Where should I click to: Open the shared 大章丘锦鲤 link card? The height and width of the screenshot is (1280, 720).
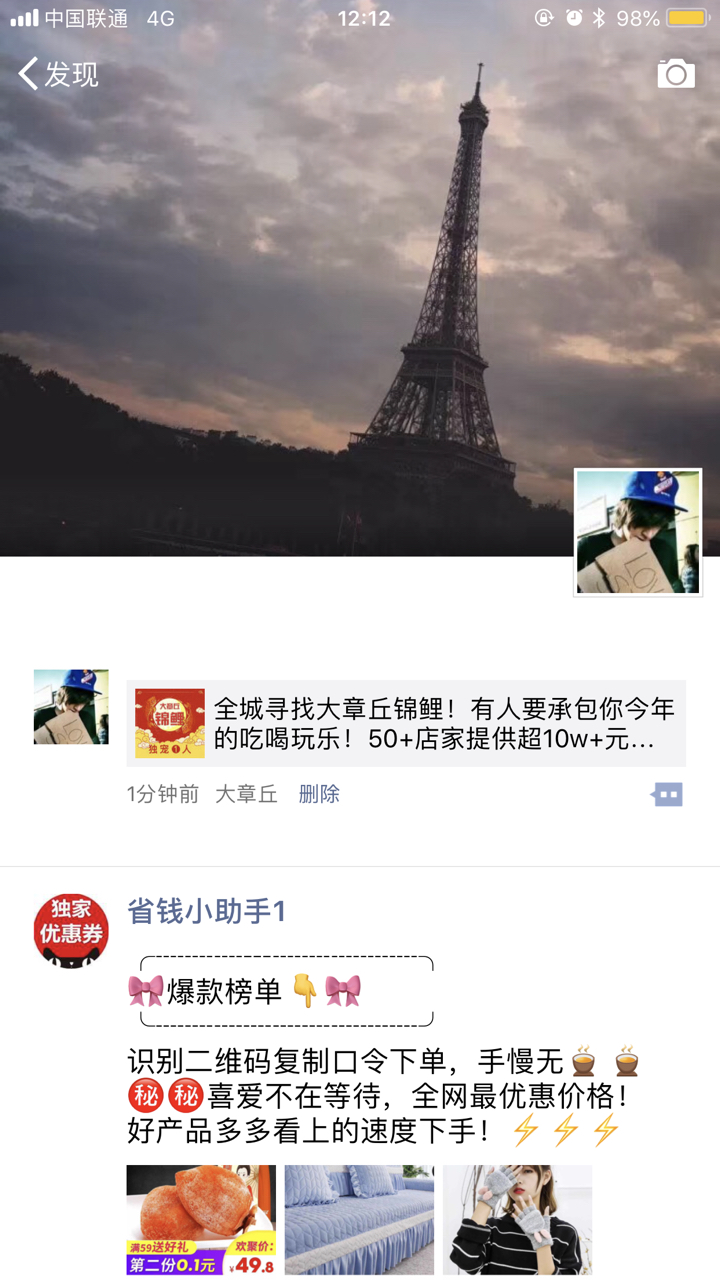(x=406, y=723)
